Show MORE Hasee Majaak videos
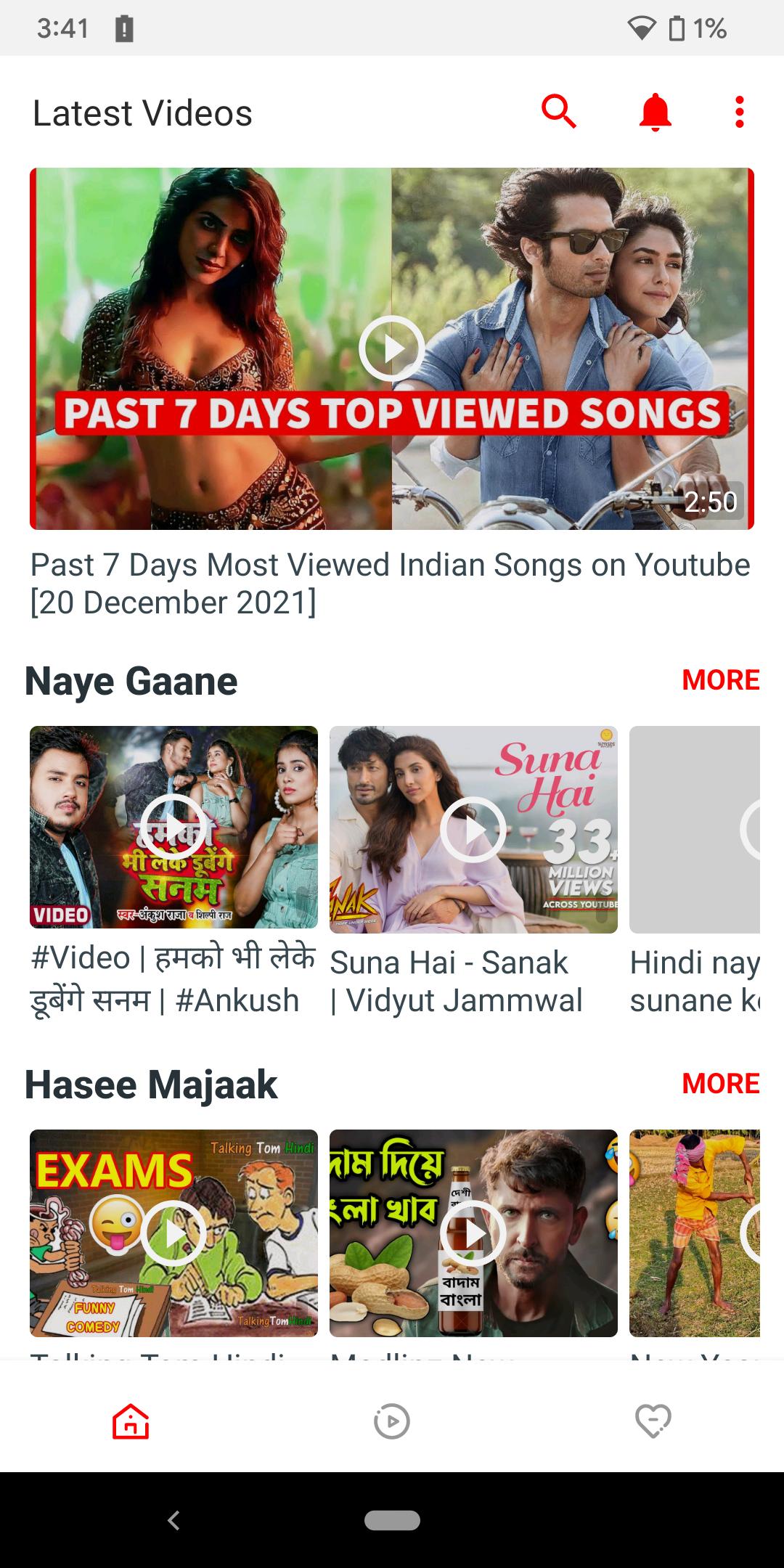Image resolution: width=784 pixels, height=1568 pixels. [x=720, y=1084]
